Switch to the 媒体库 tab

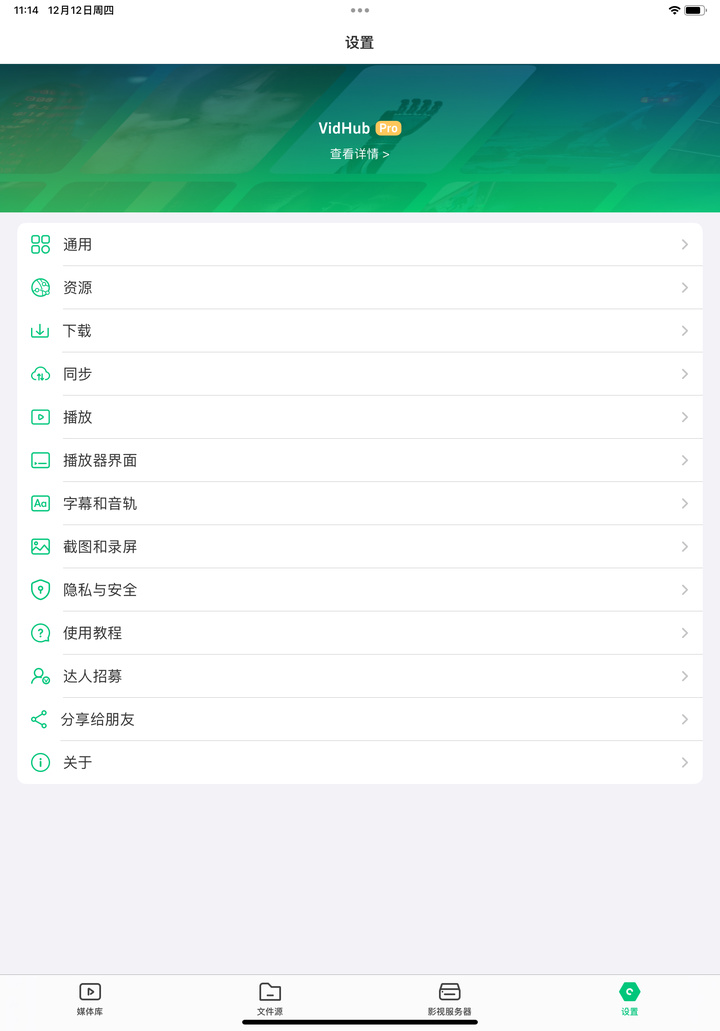click(x=90, y=998)
